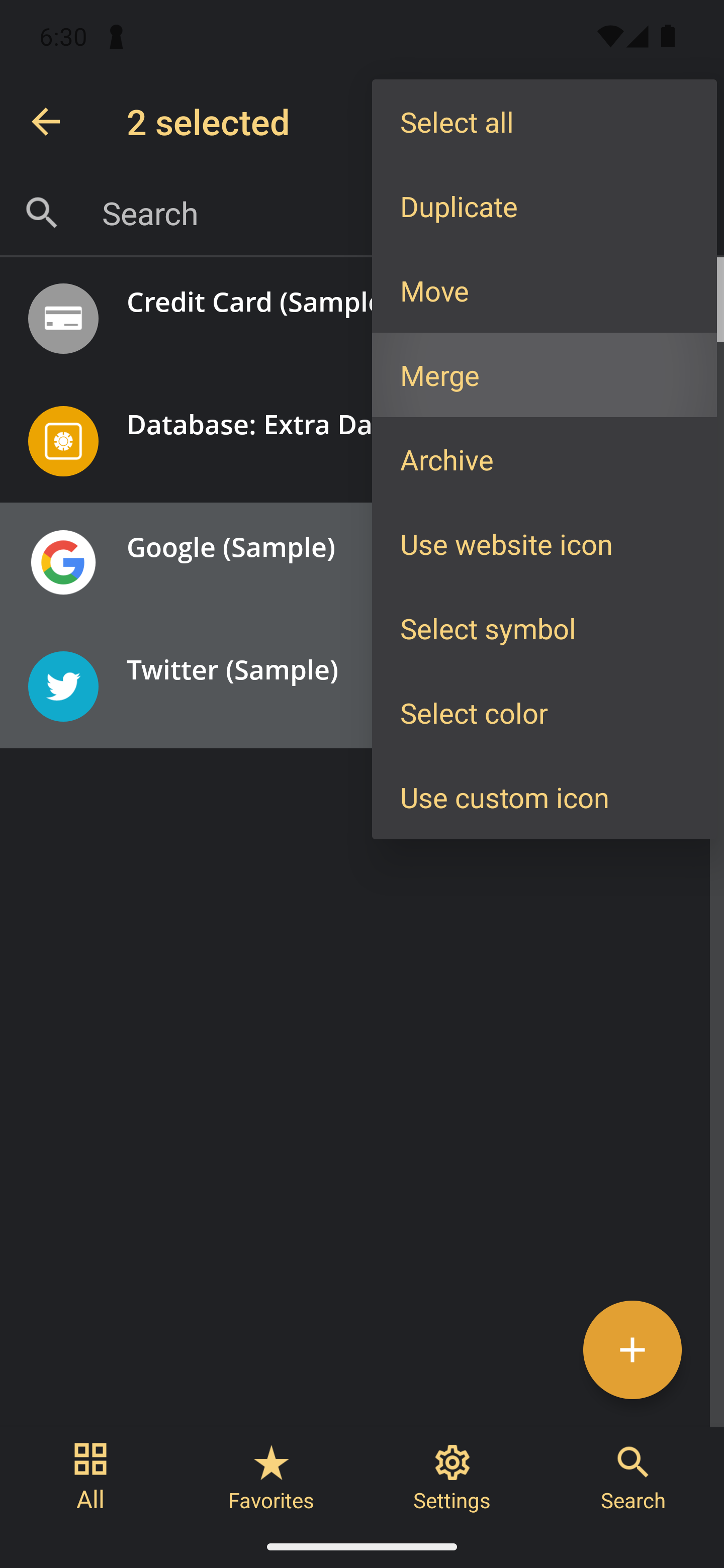Tap the Credit Card (Sample) entry
724x1568 pixels.
click(x=186, y=318)
